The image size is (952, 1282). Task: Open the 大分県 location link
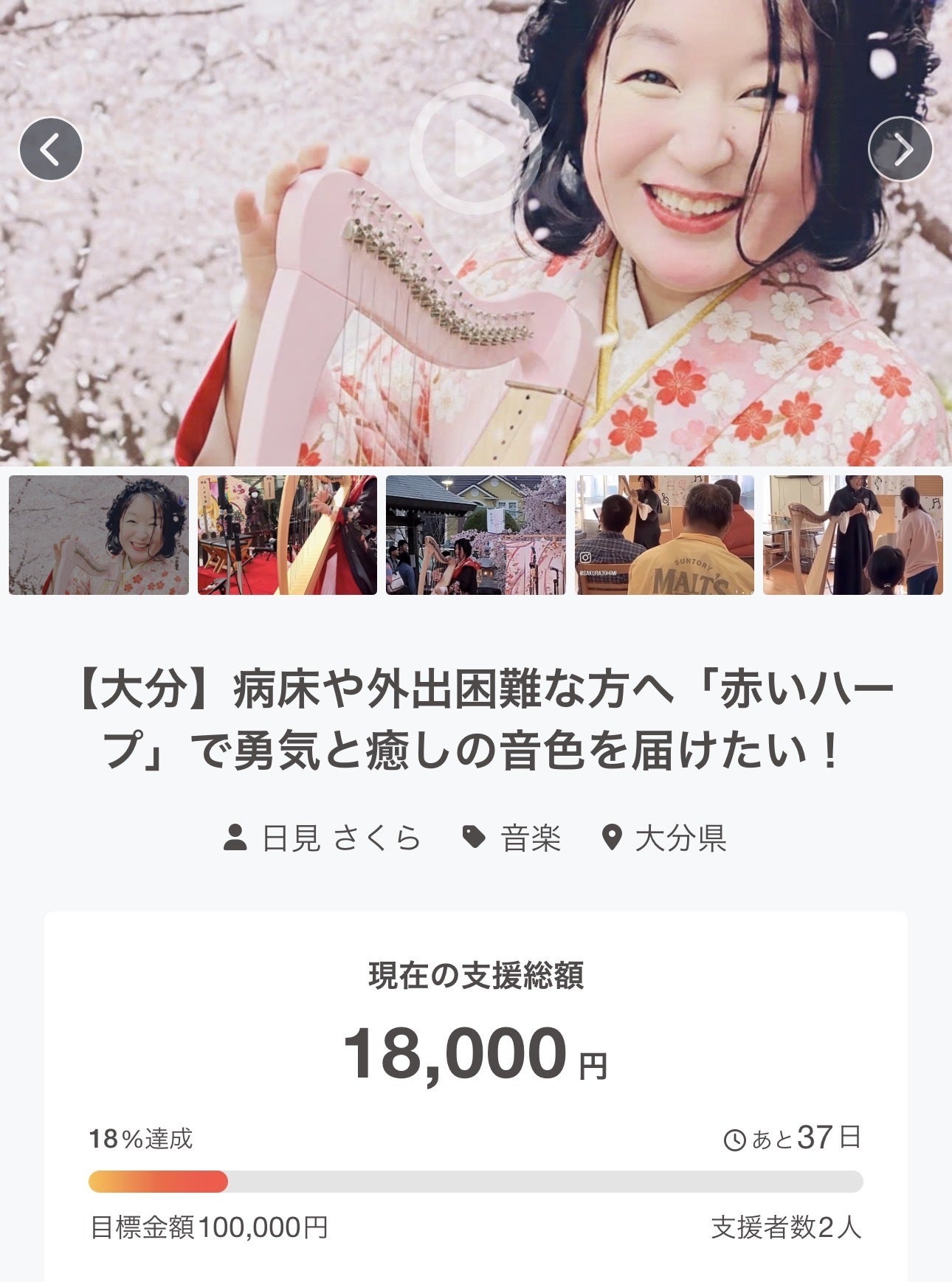pos(664,838)
